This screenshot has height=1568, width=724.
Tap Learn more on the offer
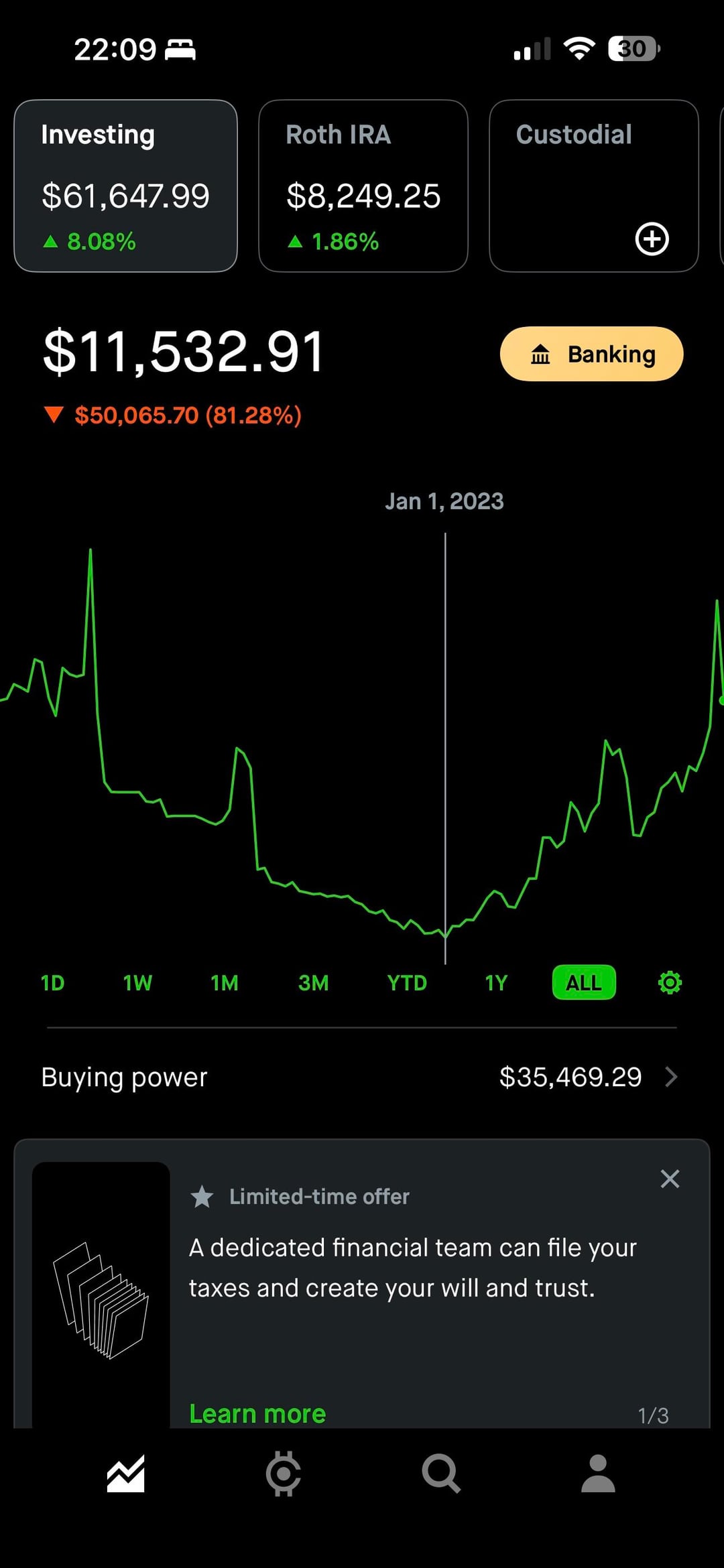[257, 1413]
